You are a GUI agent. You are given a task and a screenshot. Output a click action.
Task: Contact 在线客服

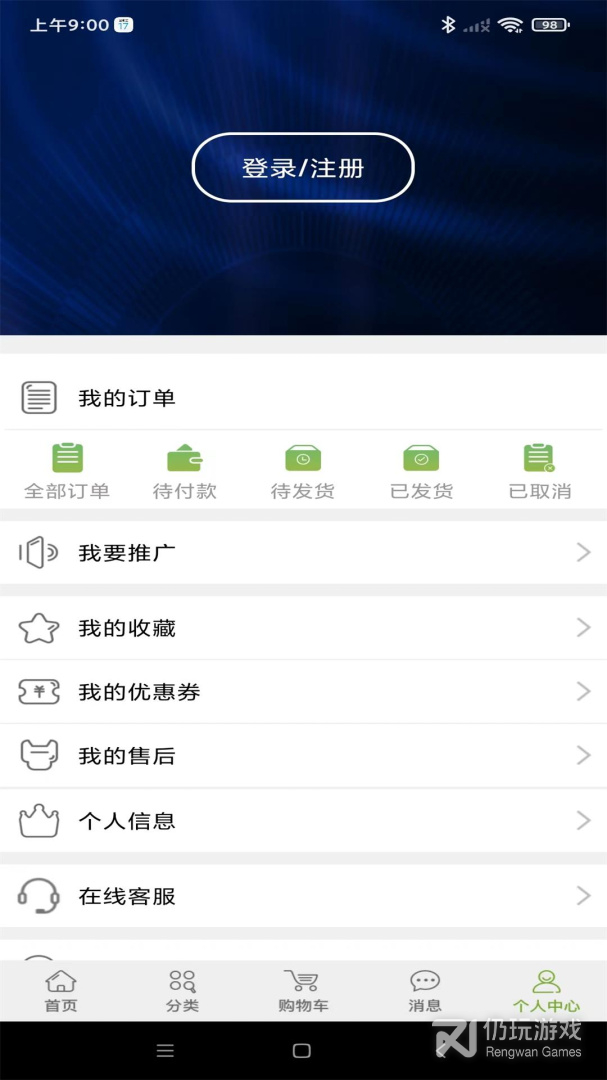(x=303, y=896)
